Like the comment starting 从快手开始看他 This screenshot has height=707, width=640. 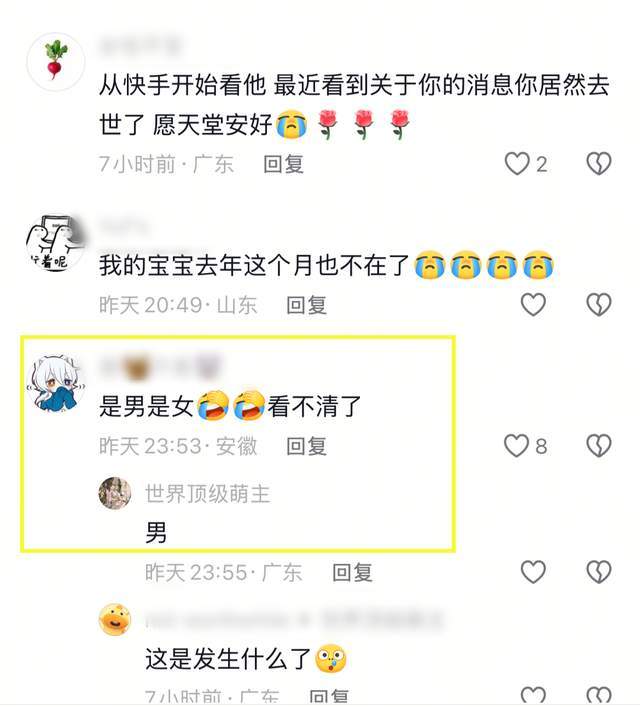[x=517, y=164]
